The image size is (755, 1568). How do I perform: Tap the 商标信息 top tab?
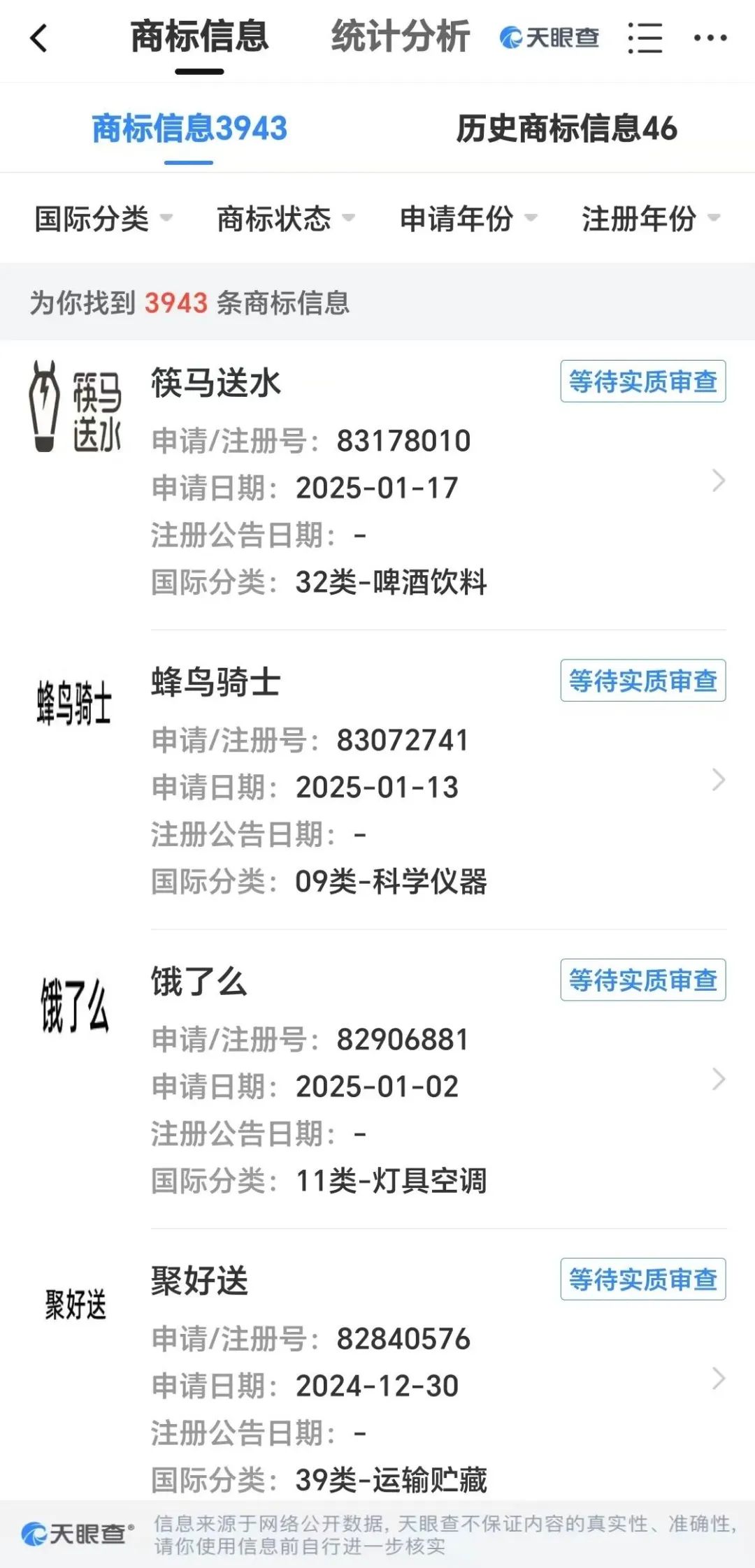[199, 38]
